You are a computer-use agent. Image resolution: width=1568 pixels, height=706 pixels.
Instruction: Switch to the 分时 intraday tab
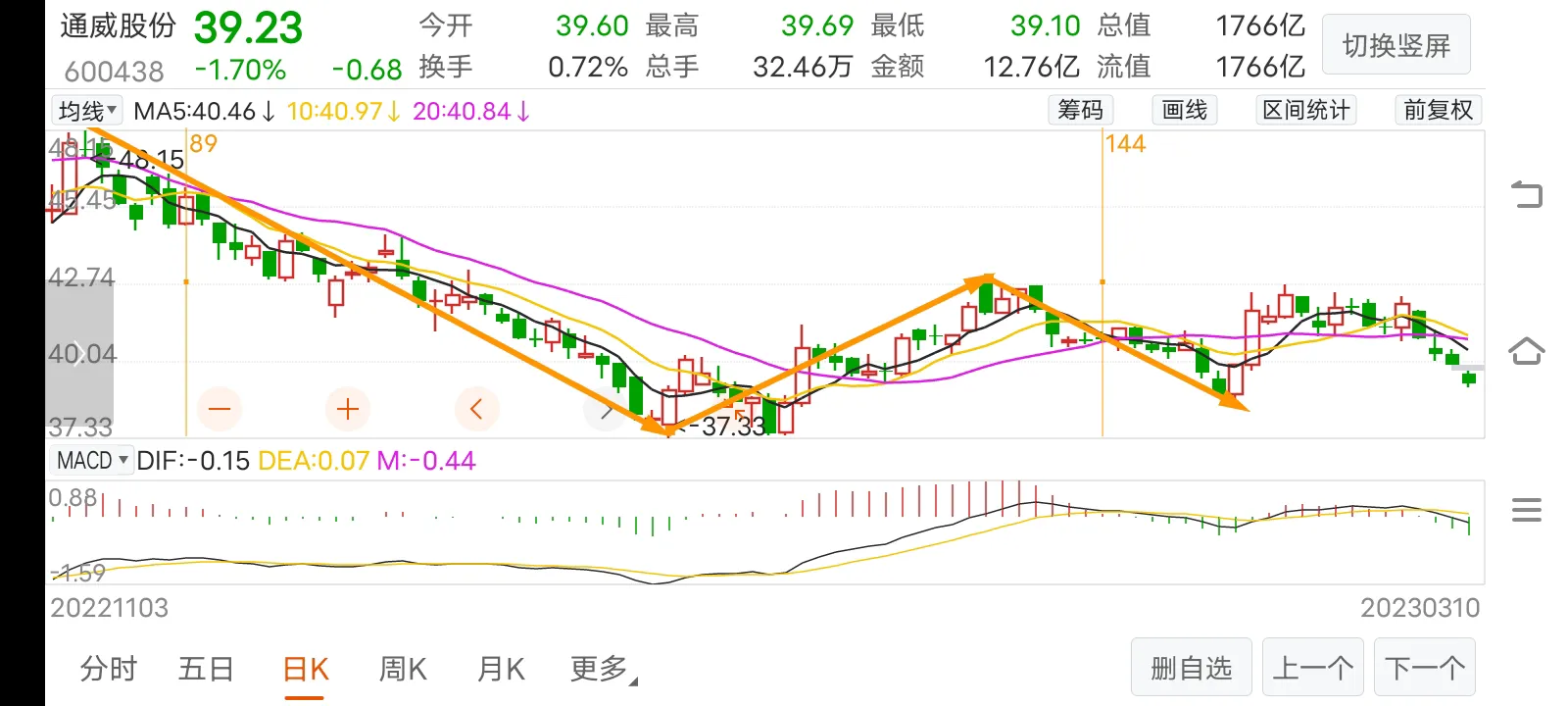tap(108, 669)
